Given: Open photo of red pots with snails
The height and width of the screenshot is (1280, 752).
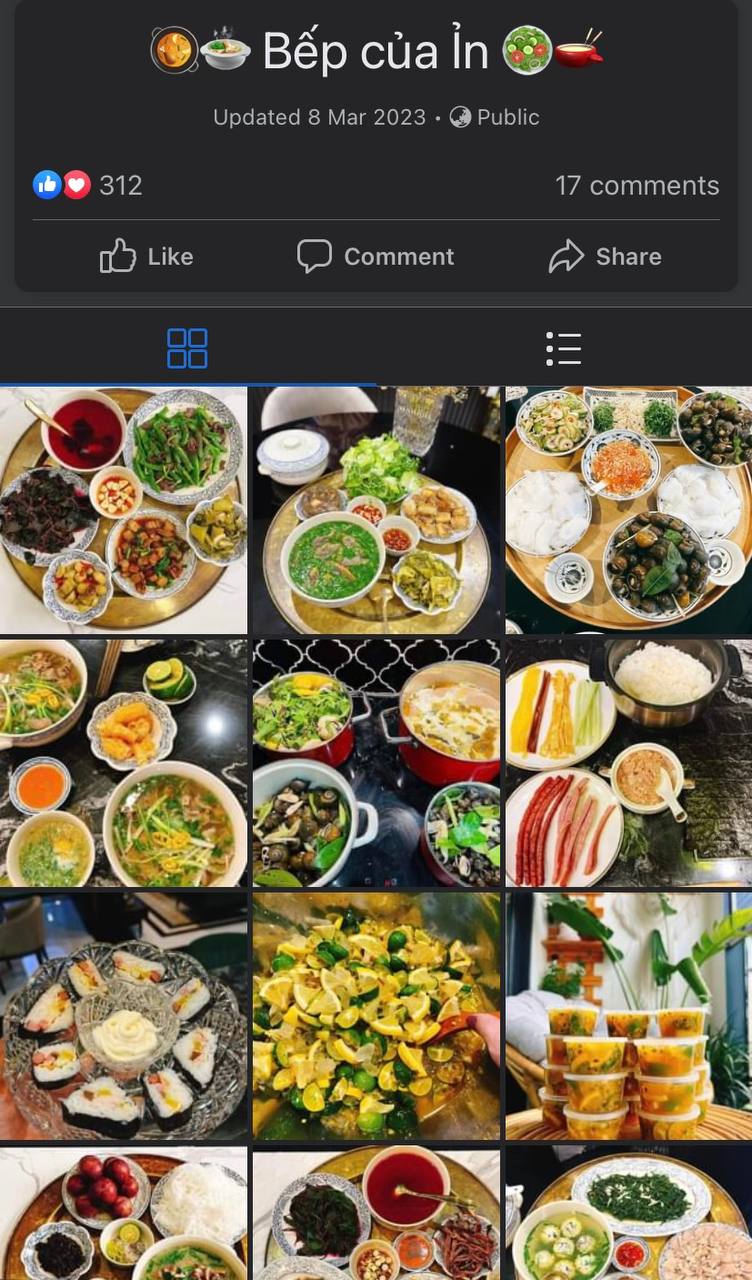Looking at the screenshot, I should point(375,763).
